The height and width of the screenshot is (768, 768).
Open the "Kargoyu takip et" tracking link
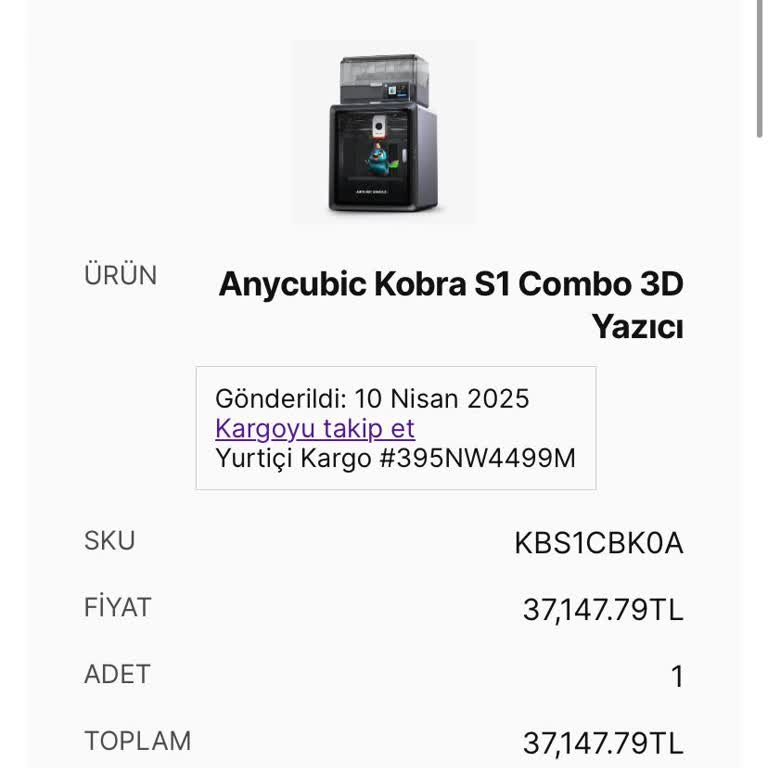tap(315, 429)
